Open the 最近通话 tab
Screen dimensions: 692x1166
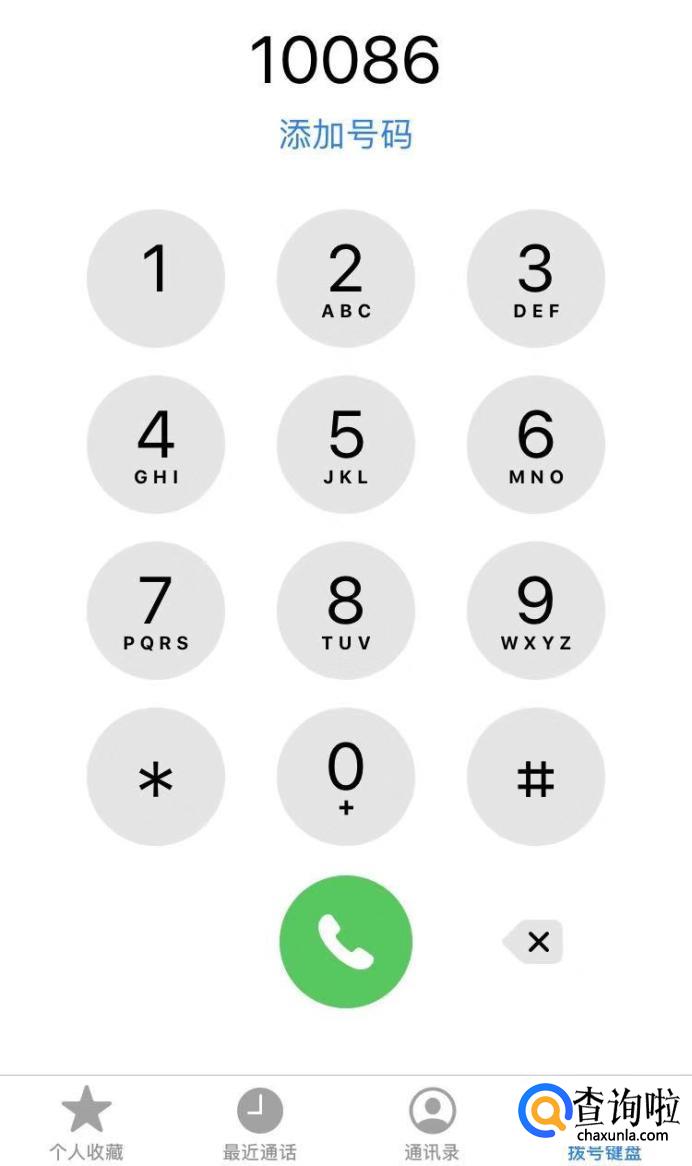[x=259, y=1123]
